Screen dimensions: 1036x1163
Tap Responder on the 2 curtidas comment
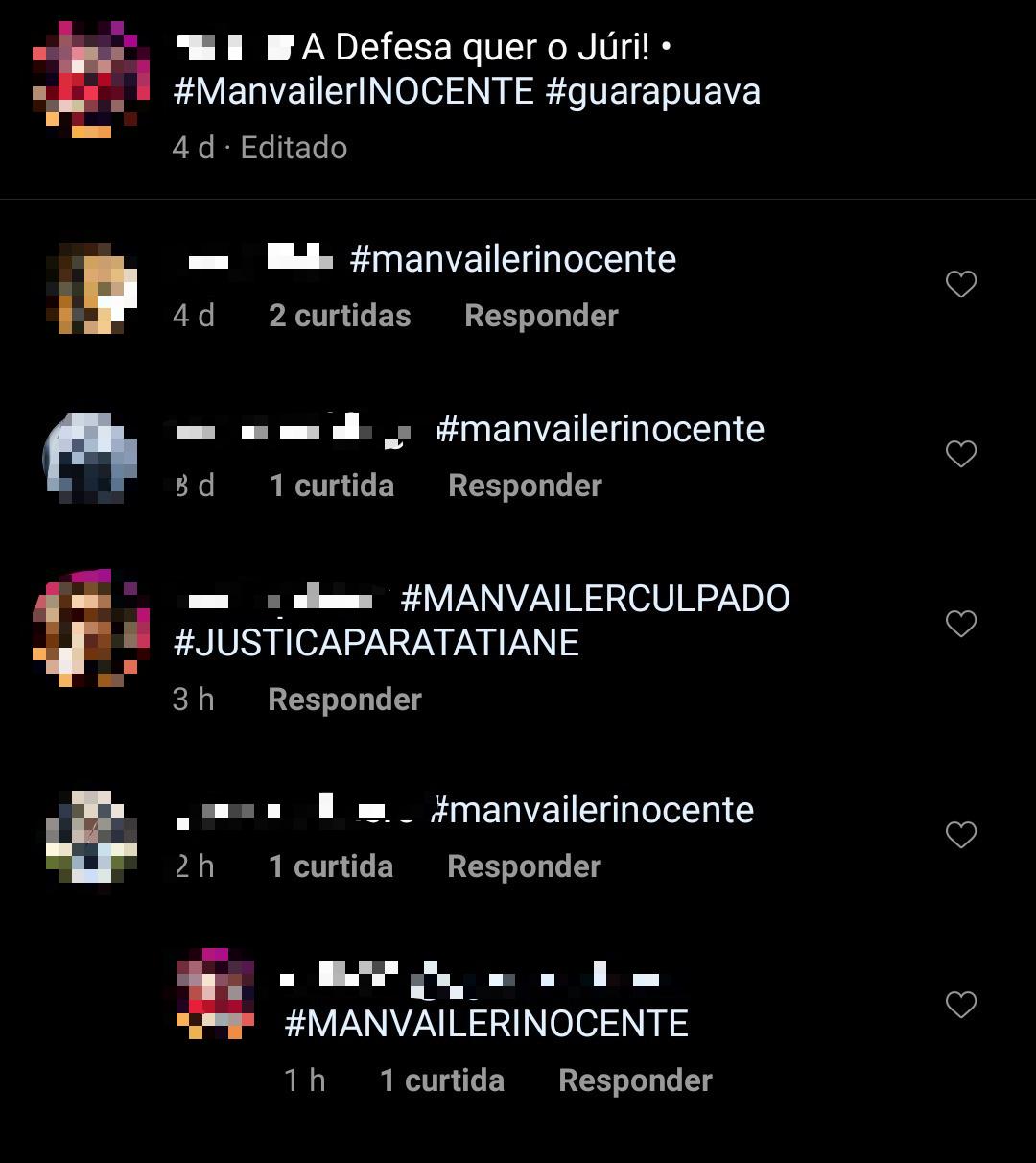(541, 316)
